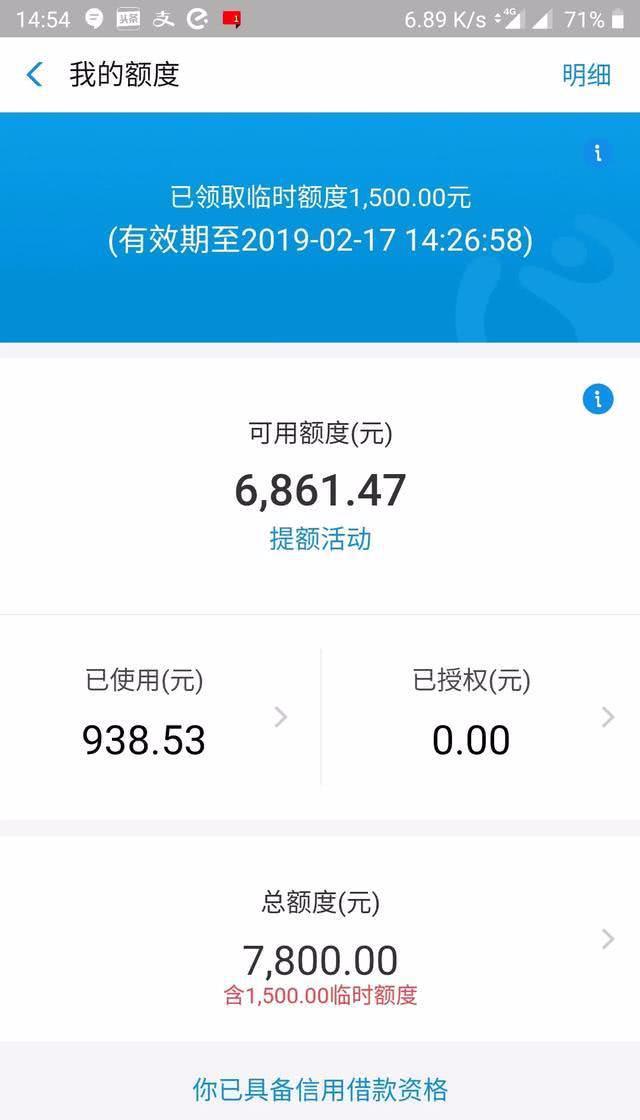Open the 提额活动 link
Screen dimensions: 640x1120
point(320,539)
